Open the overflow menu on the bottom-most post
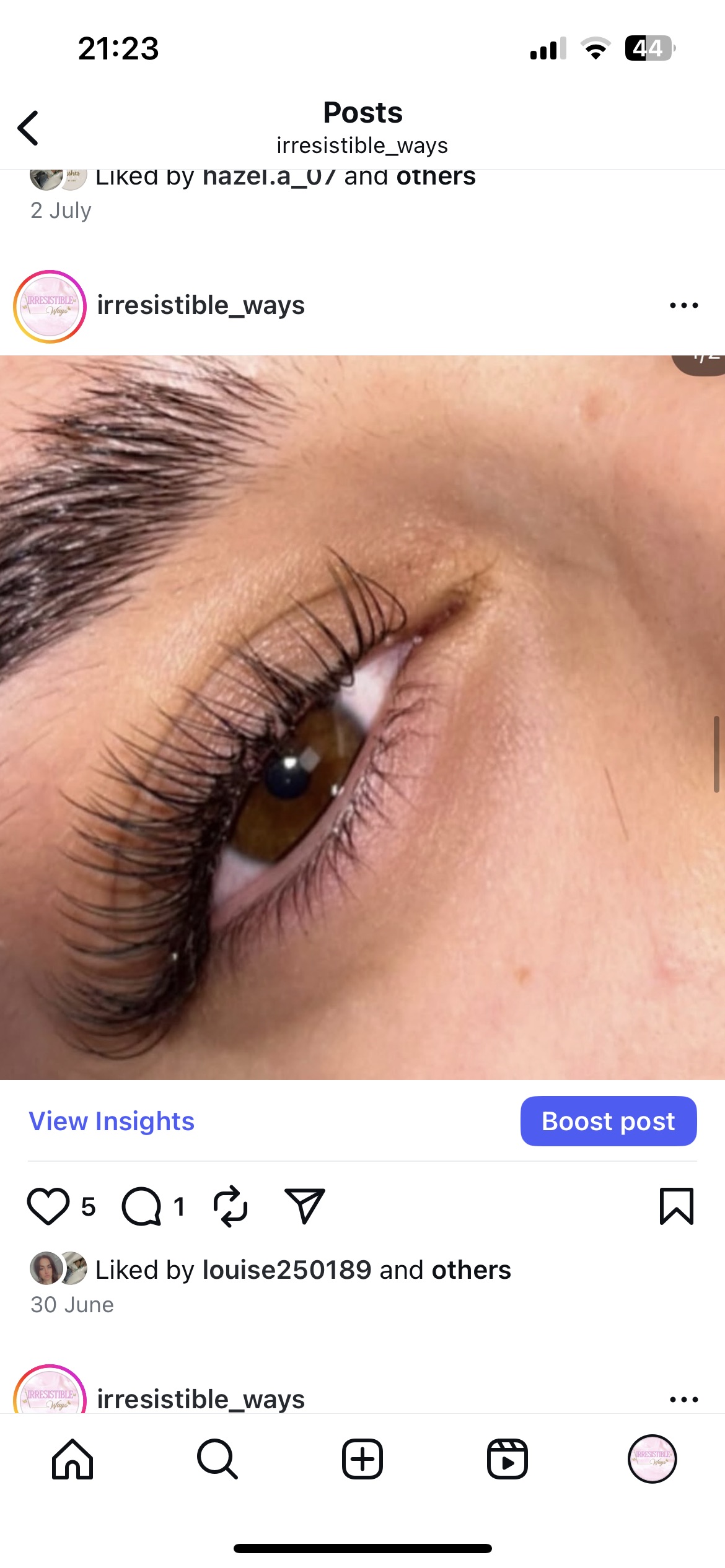 pos(683,1400)
